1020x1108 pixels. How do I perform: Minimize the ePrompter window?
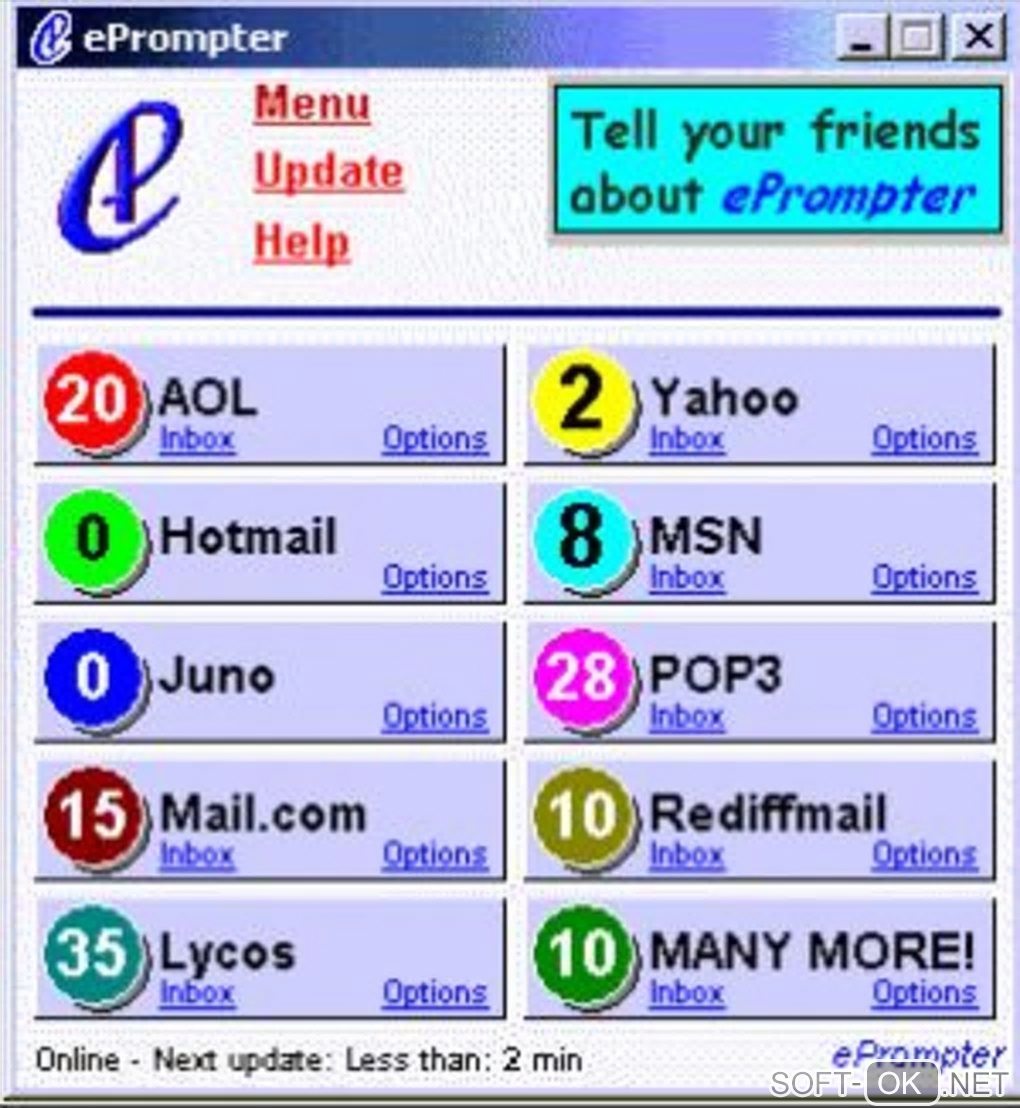tap(862, 38)
